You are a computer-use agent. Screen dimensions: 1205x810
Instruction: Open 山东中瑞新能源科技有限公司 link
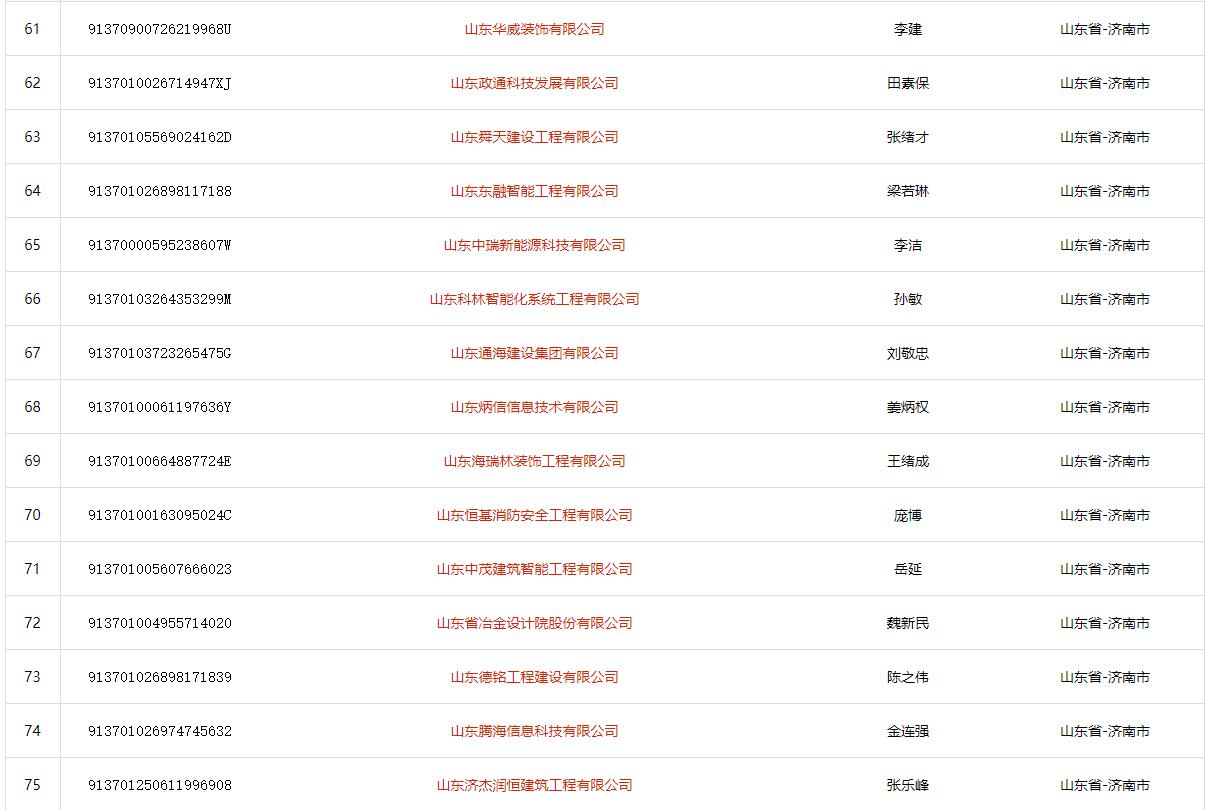534,245
